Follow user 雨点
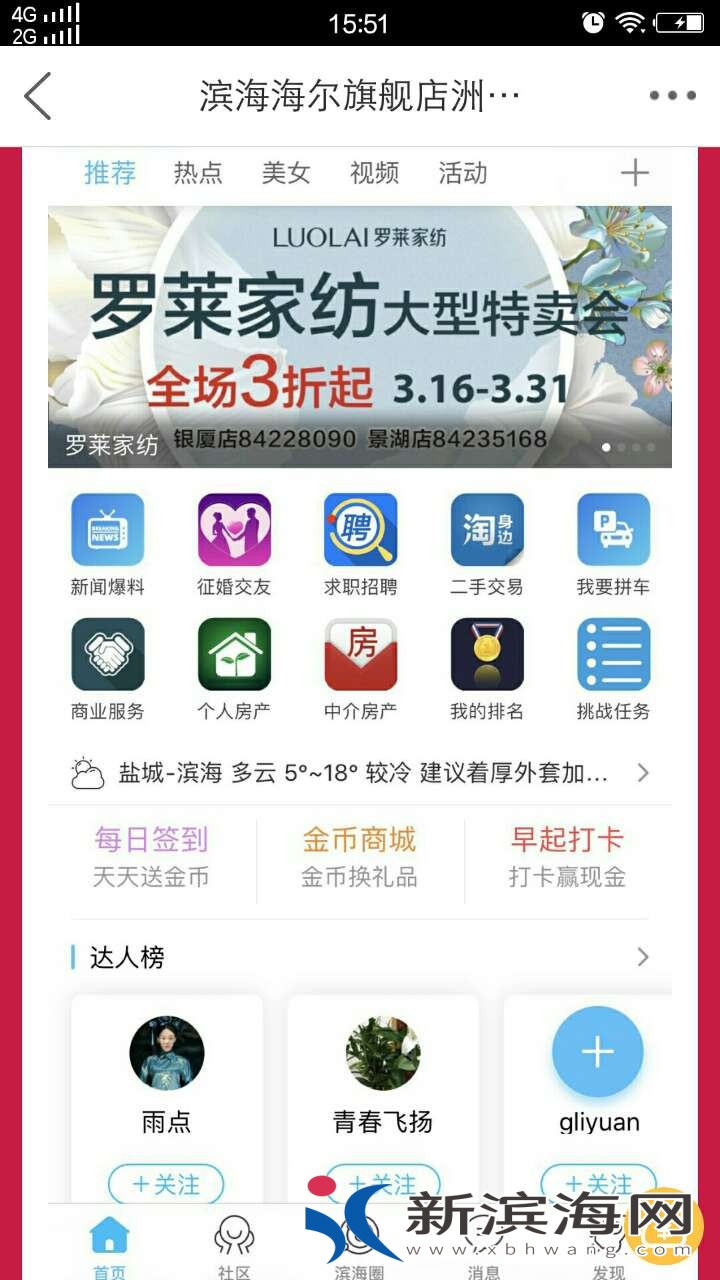This screenshot has width=720, height=1280. click(x=166, y=1185)
